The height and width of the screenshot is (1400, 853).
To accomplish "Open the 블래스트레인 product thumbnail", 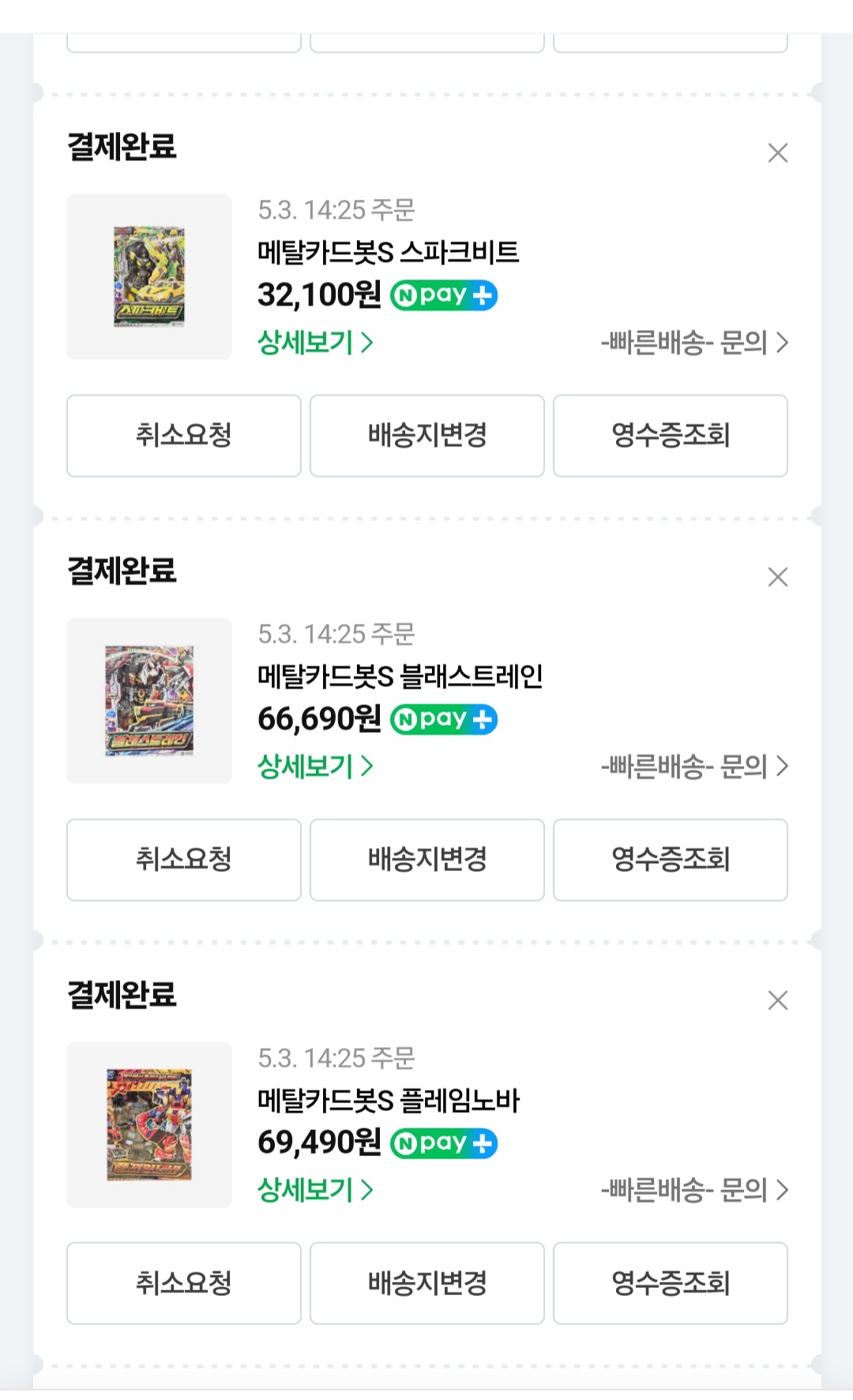I will tap(149, 700).
